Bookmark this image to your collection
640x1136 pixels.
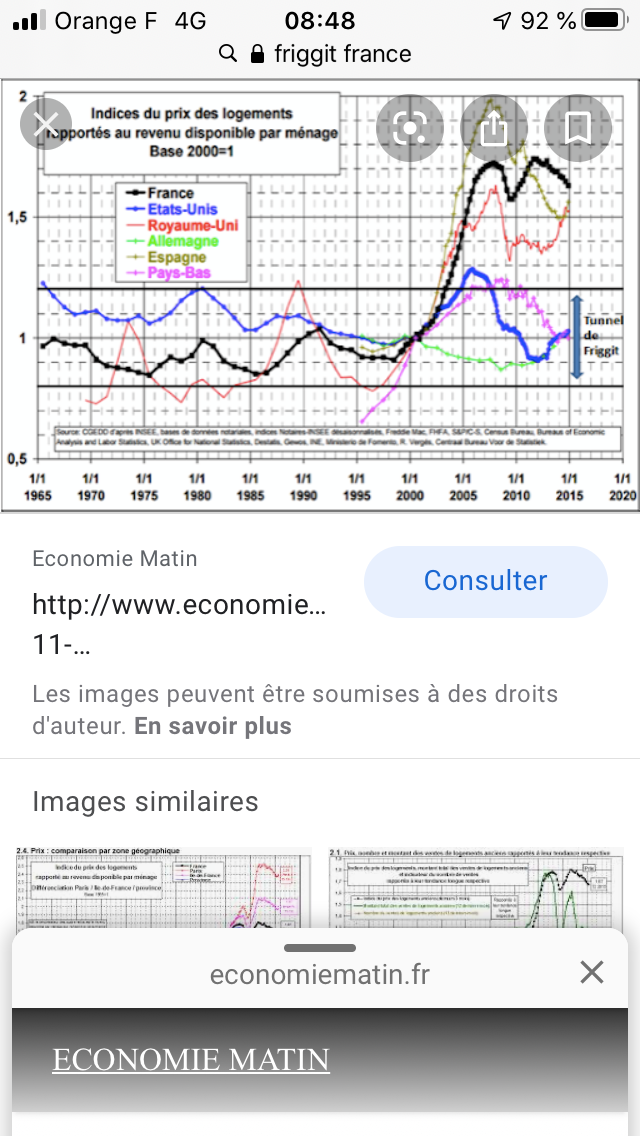(578, 128)
